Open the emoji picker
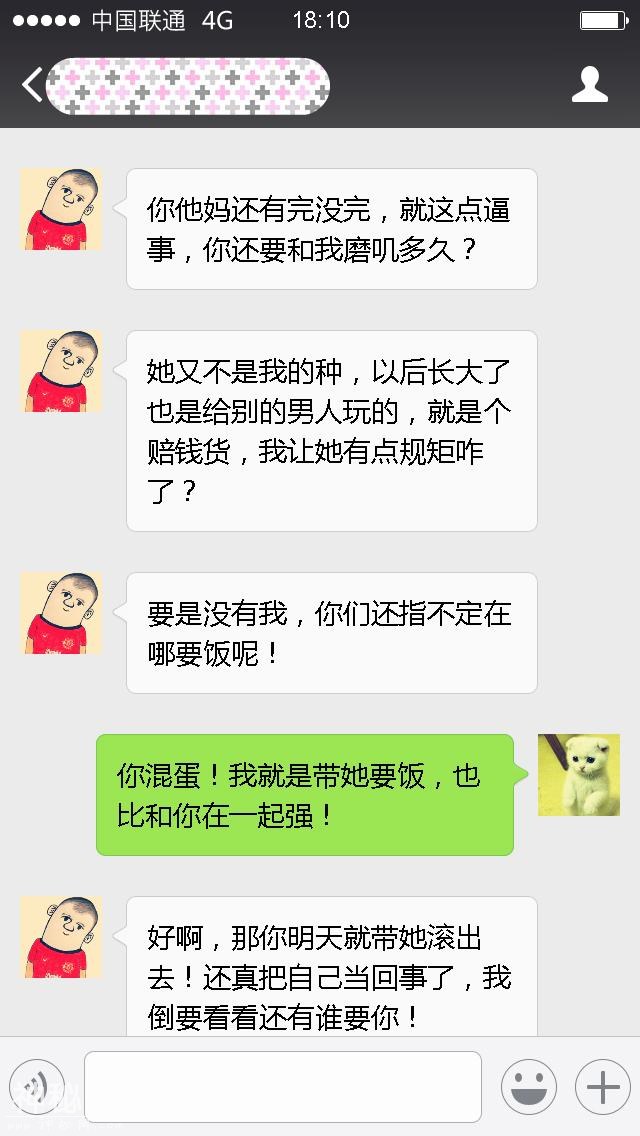 coord(529,1087)
